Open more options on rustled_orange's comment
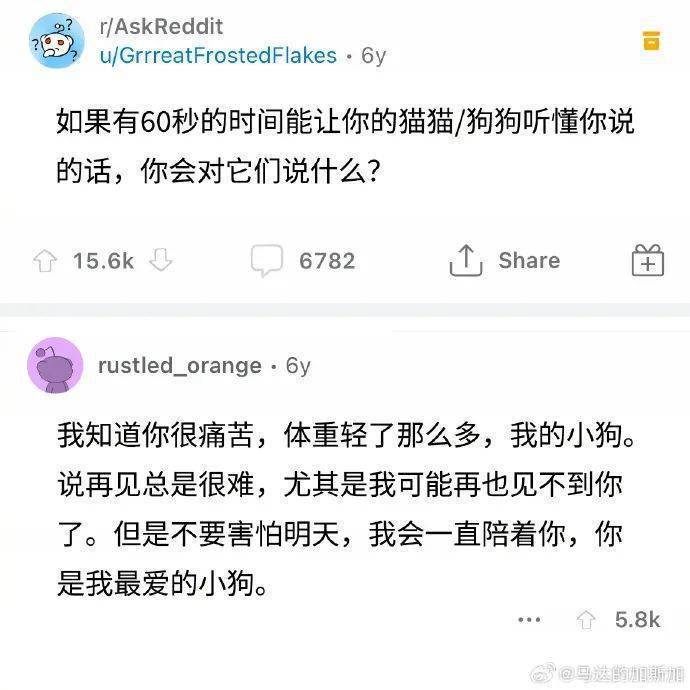Screen dimensions: 690x690 point(529,620)
